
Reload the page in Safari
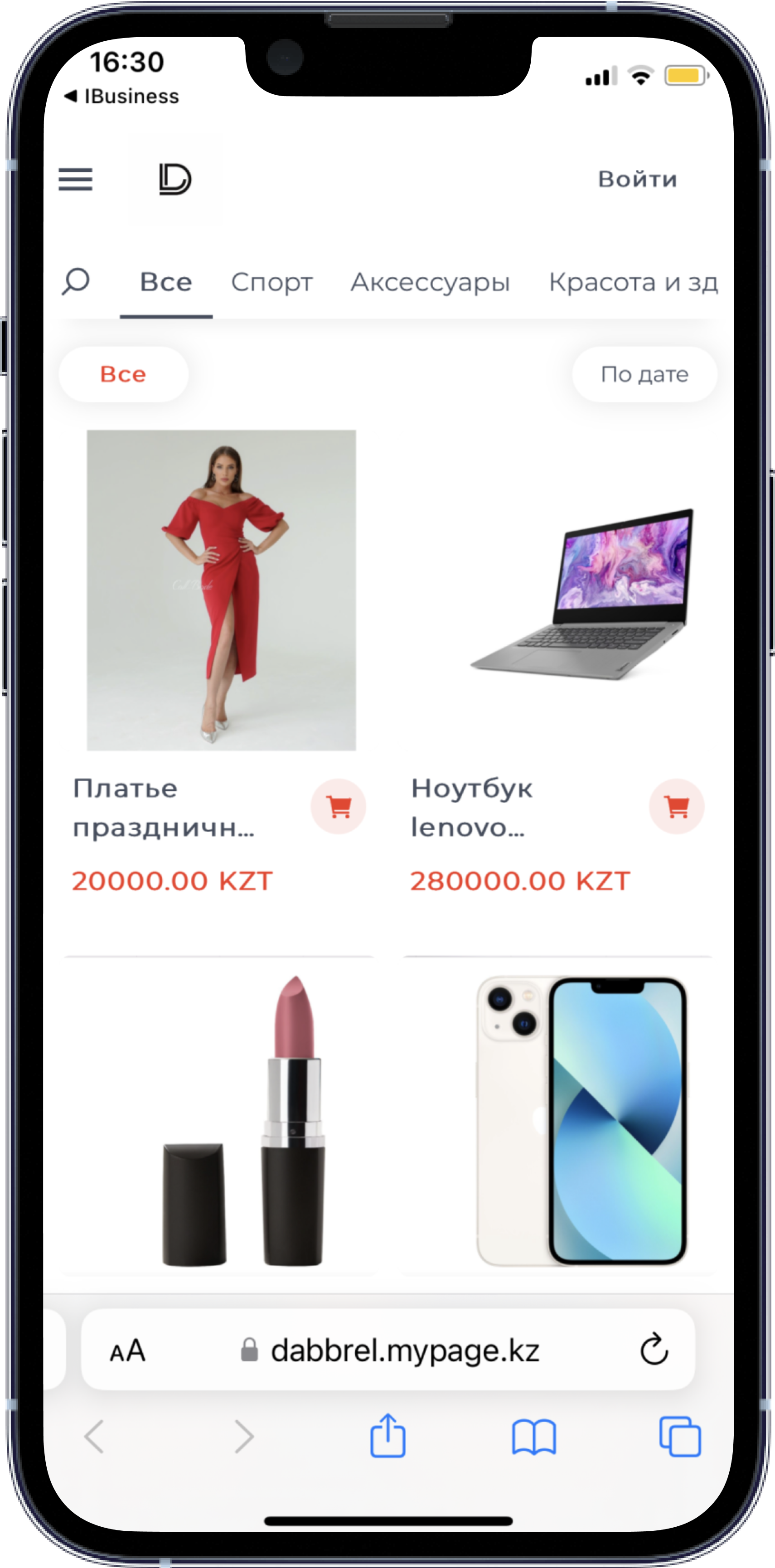(x=654, y=1350)
